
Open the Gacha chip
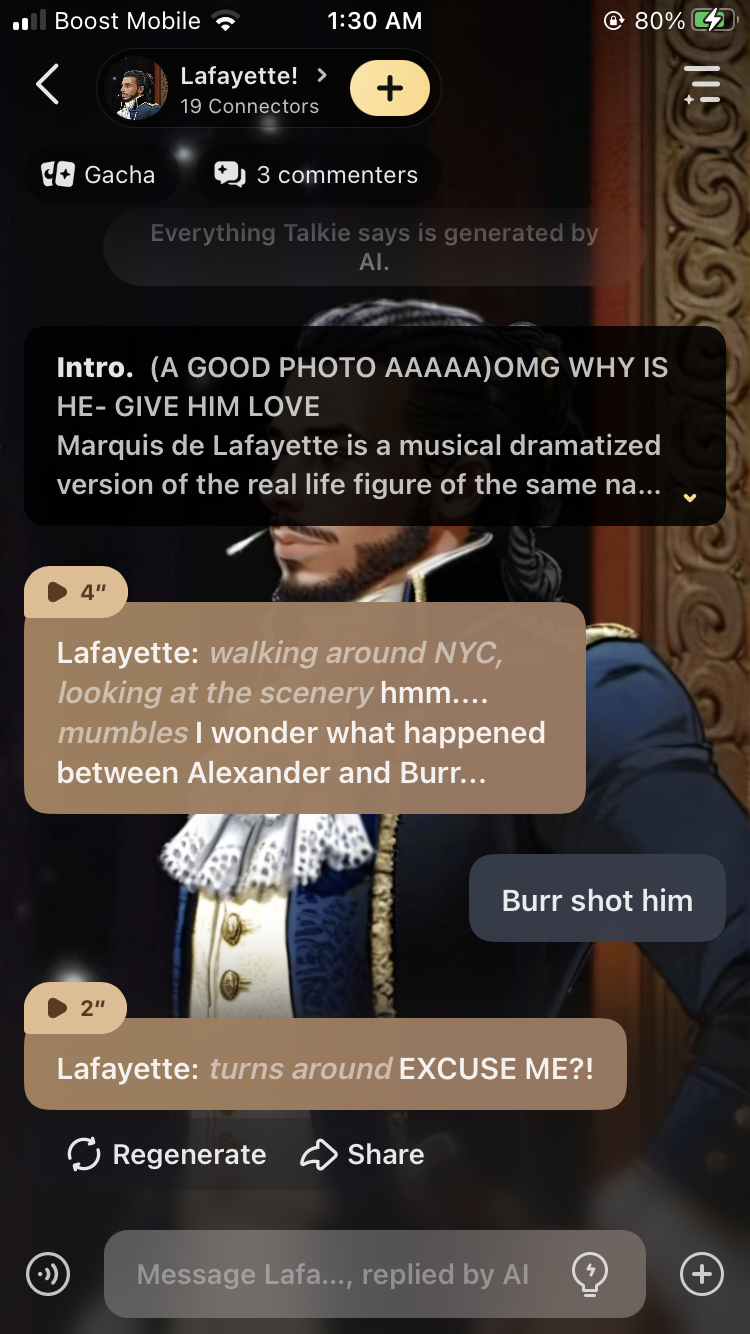[99, 175]
